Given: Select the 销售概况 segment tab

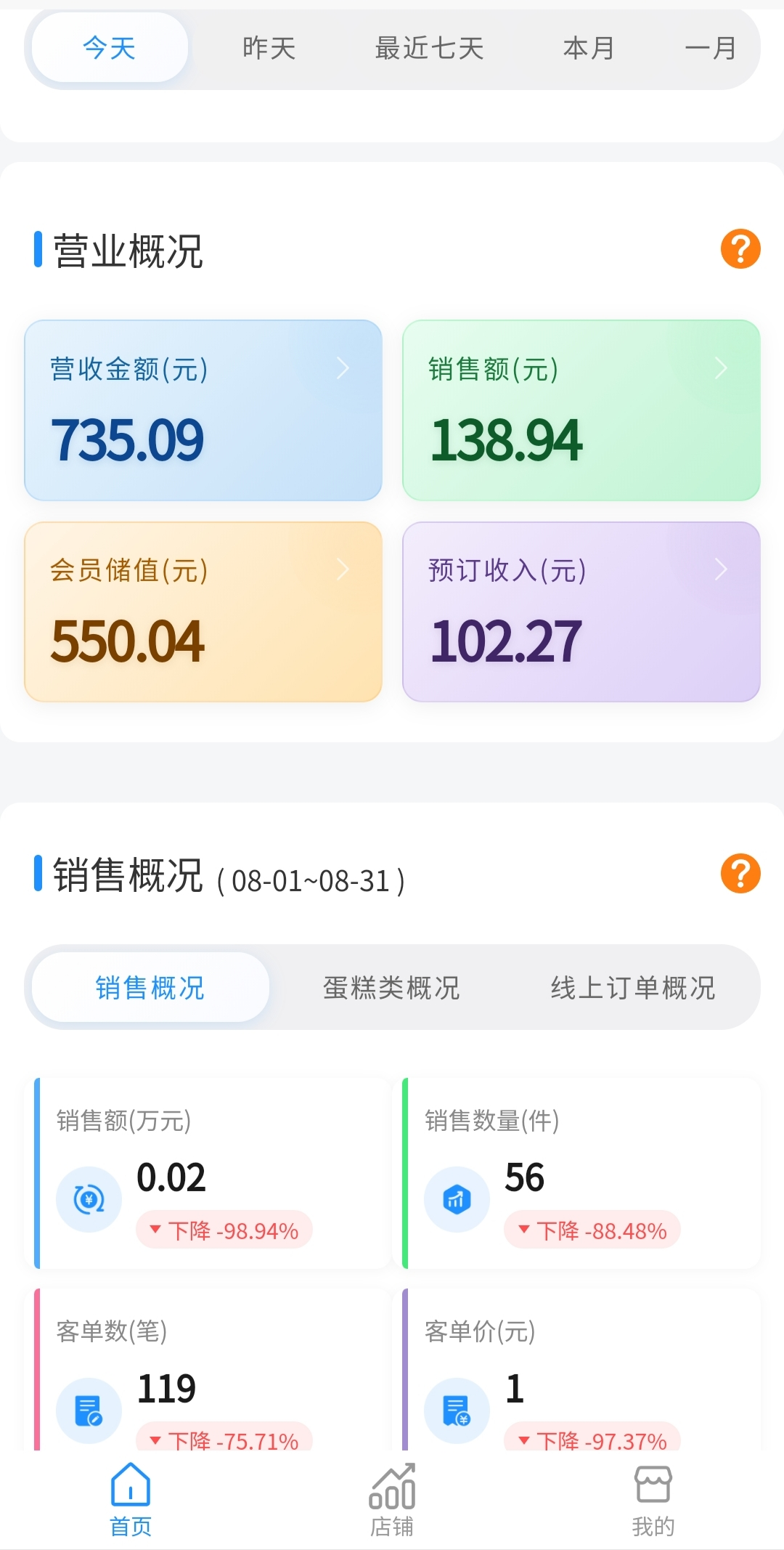Looking at the screenshot, I should coord(150,987).
